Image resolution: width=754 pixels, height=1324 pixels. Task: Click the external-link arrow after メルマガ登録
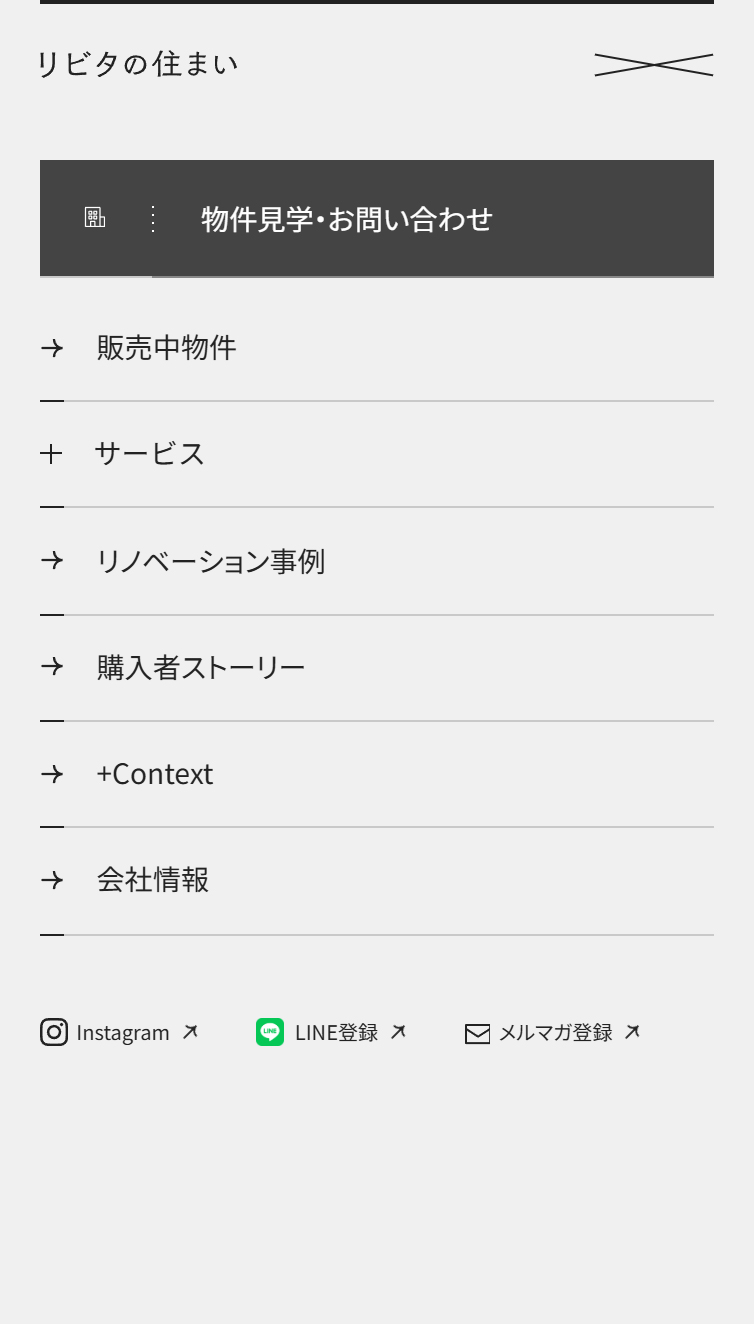632,1031
